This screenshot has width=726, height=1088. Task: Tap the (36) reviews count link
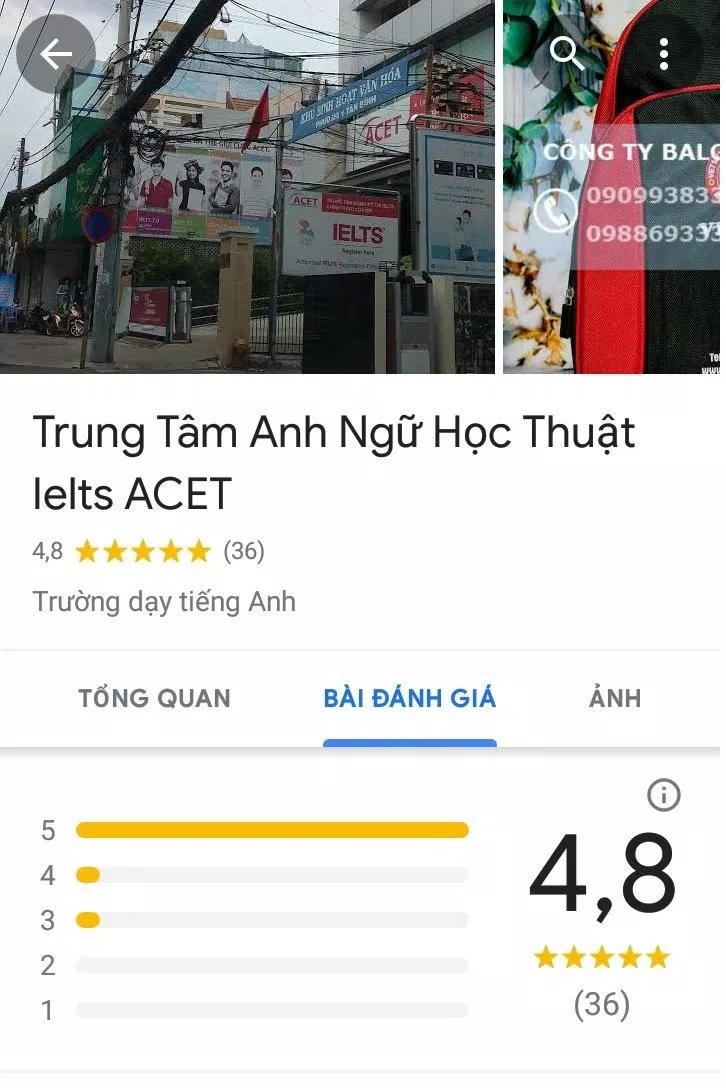pyautogui.click(x=245, y=550)
